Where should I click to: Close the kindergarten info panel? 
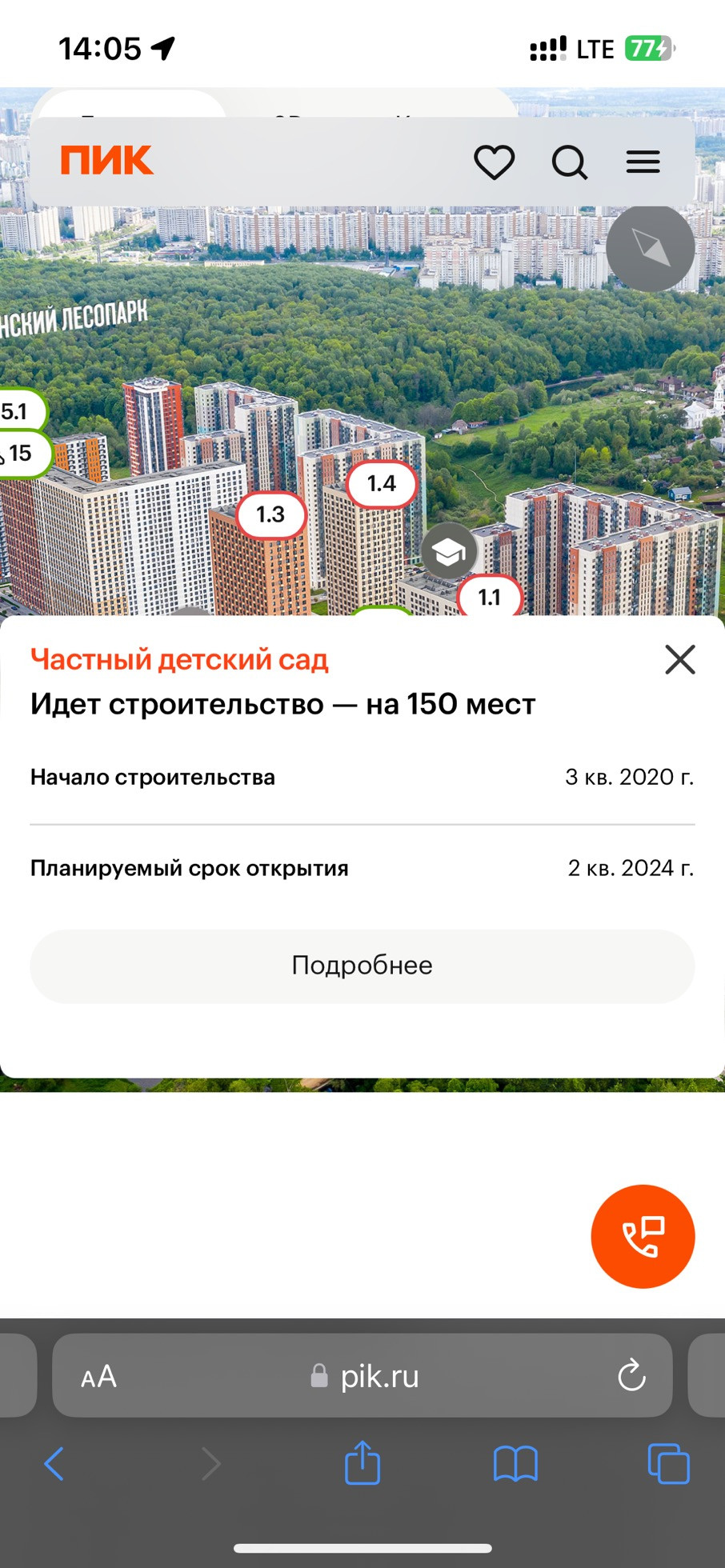[x=680, y=660]
